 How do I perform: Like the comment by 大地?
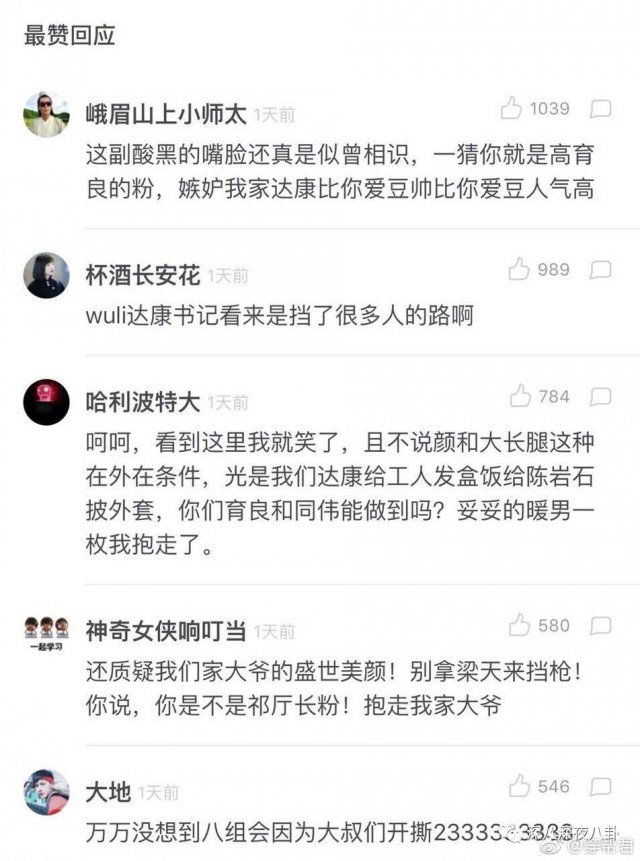pos(519,787)
